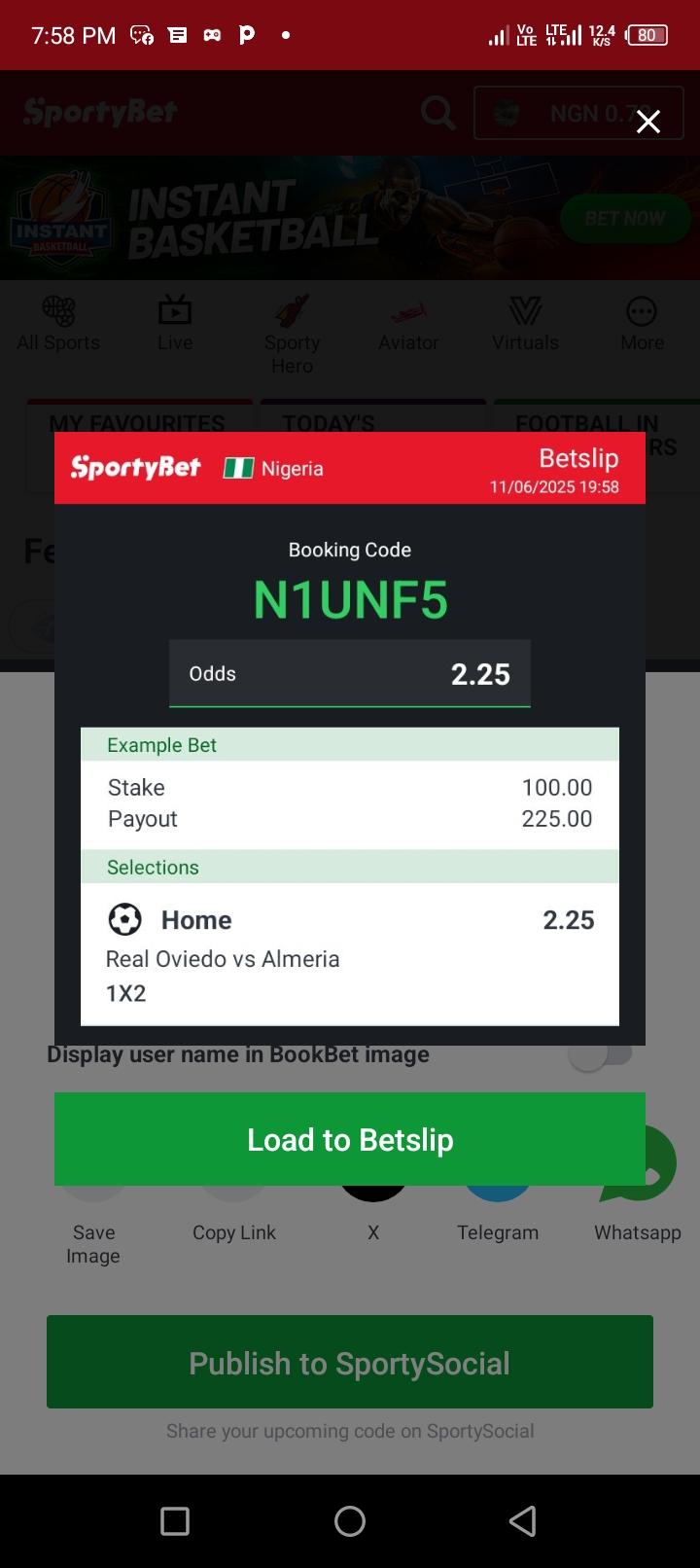700x1568 pixels.
Task: Load booking code to Betslip
Action: [350, 1139]
